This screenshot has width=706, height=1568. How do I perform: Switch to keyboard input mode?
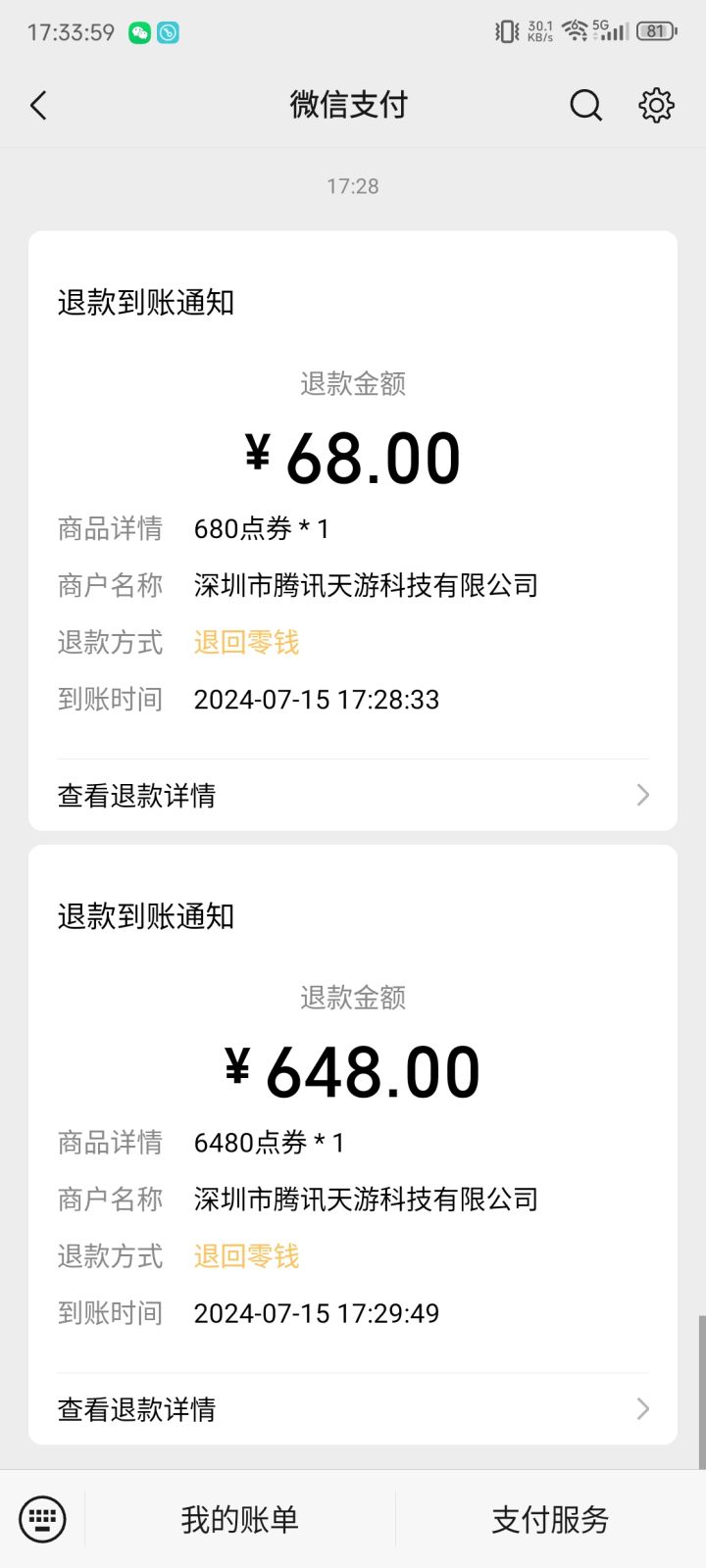pos(42,1519)
